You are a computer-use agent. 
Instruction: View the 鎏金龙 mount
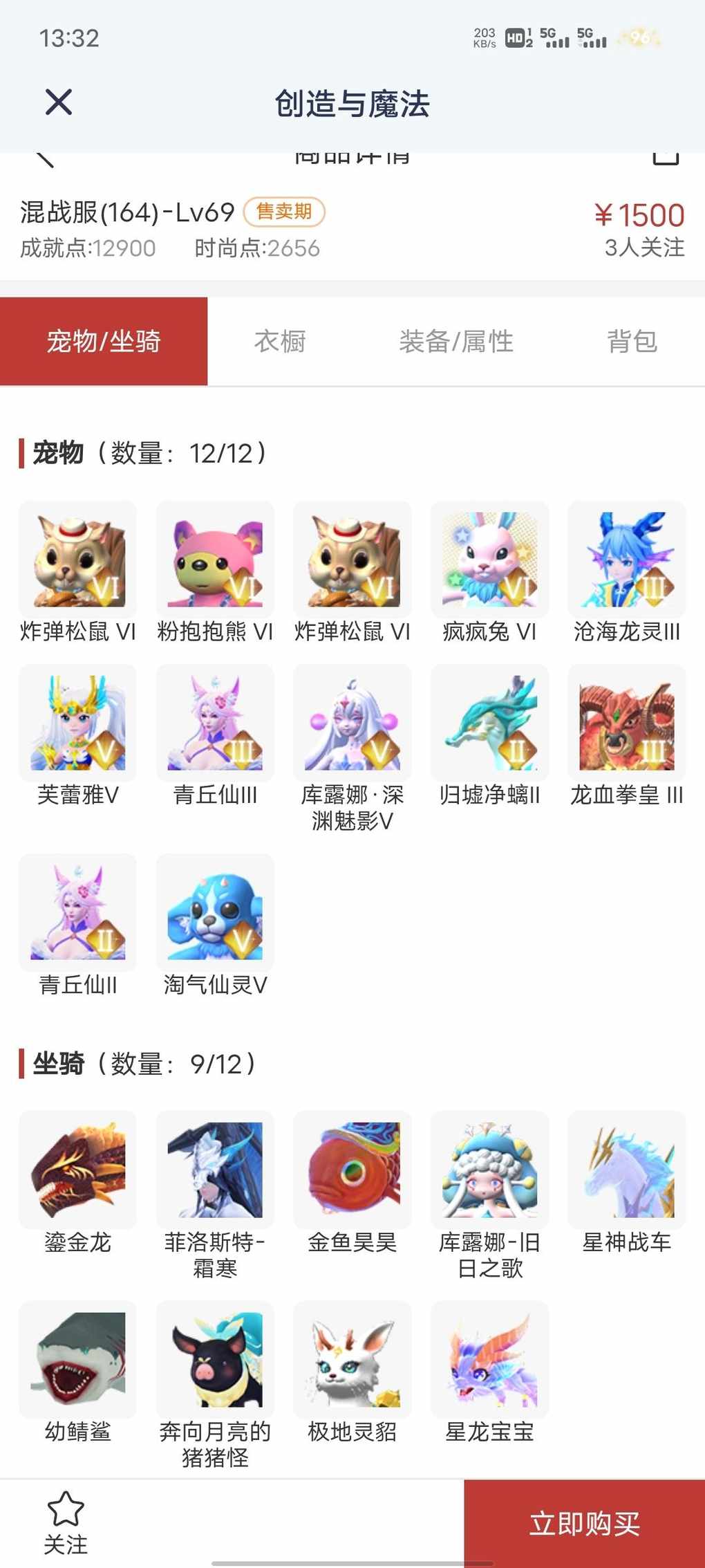78,1170
